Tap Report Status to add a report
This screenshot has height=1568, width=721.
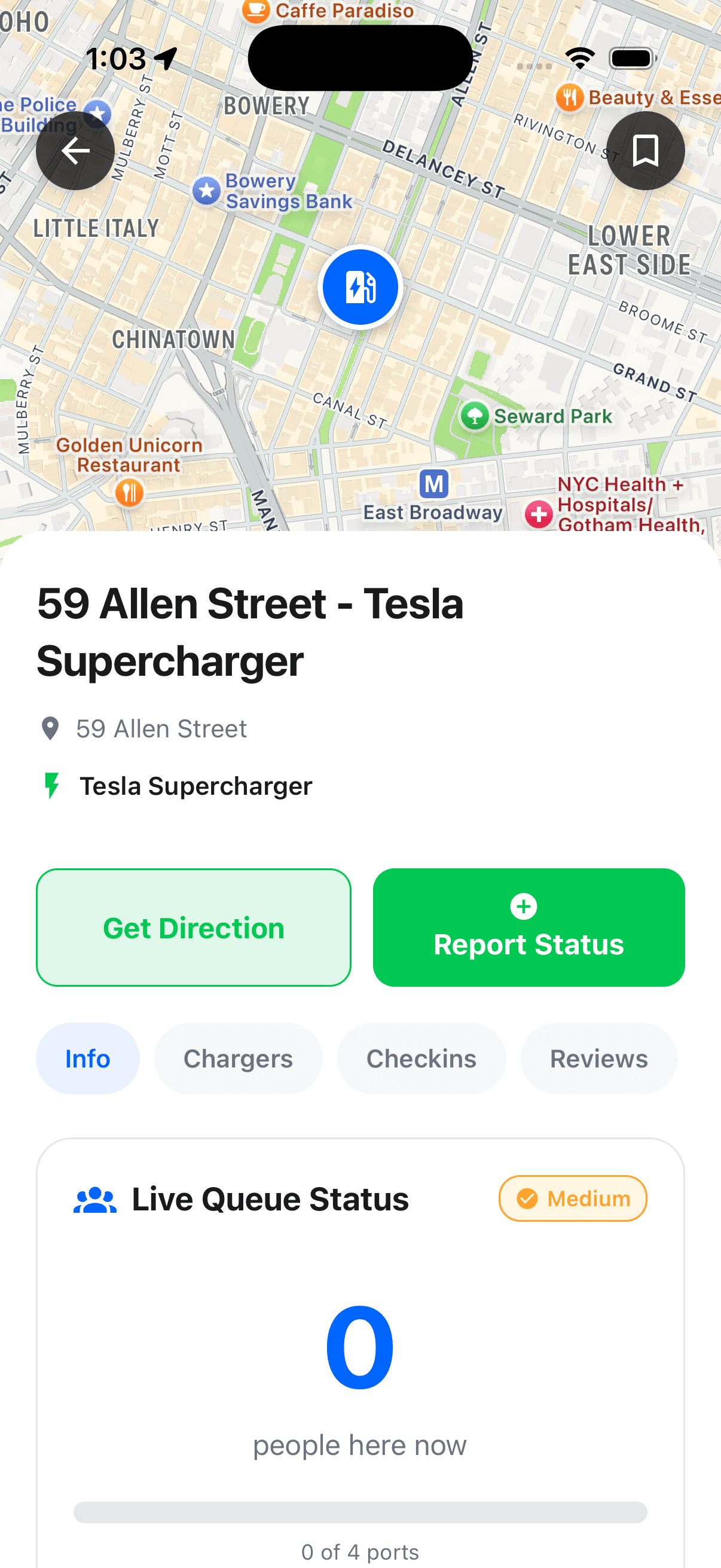528,927
